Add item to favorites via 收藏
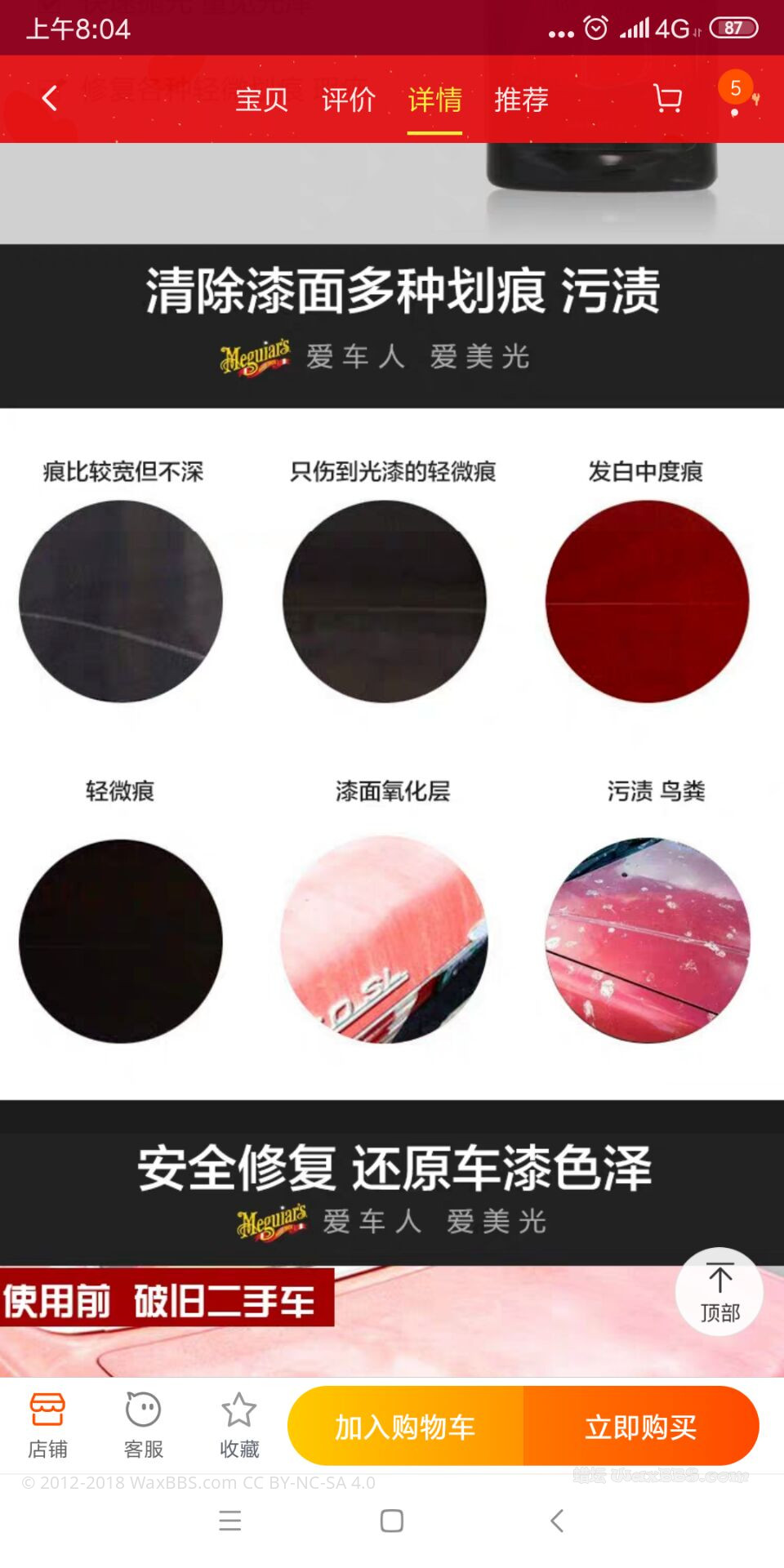This screenshot has height=1568, width=784. pyautogui.click(x=239, y=1426)
